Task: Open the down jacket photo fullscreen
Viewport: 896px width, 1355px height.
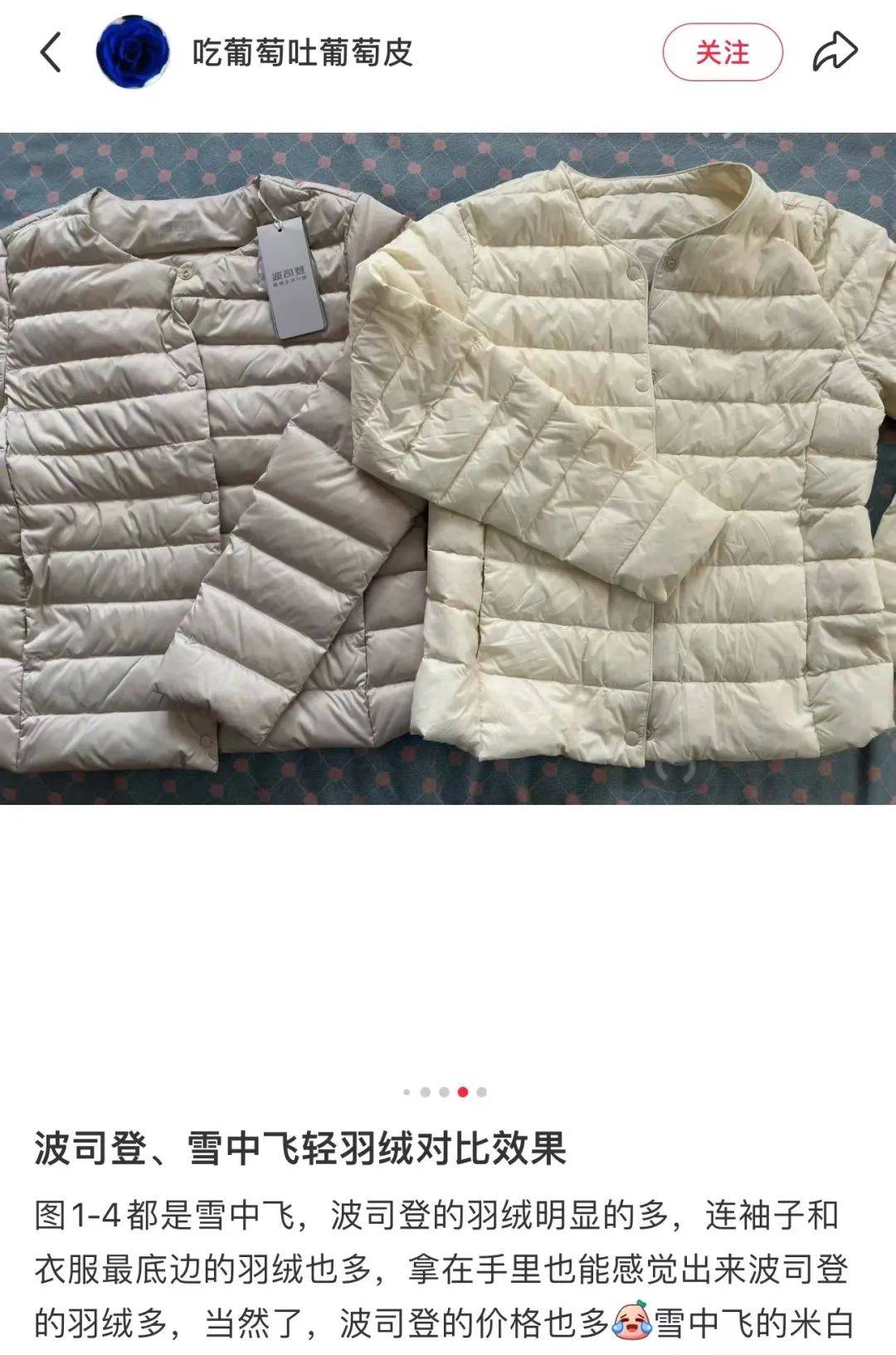Action: (x=448, y=469)
